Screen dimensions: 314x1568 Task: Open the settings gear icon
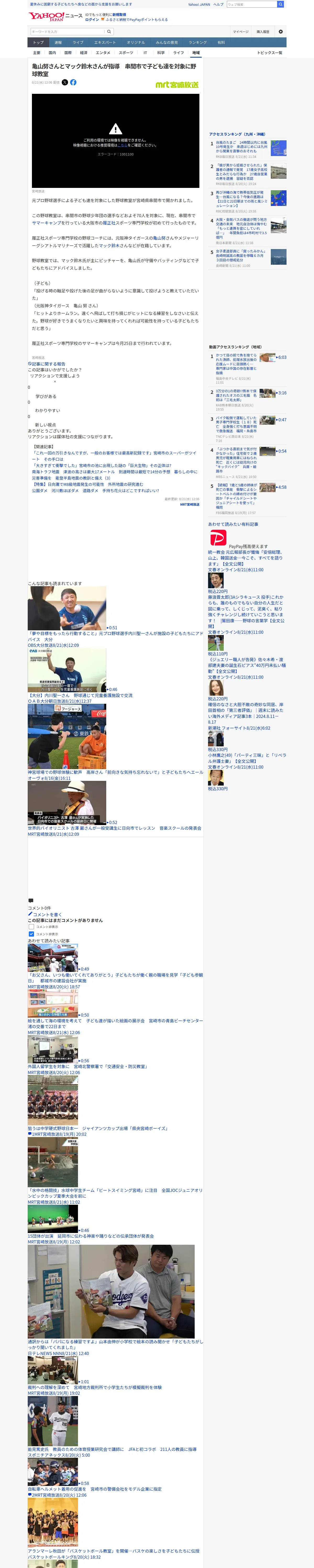(281, 32)
